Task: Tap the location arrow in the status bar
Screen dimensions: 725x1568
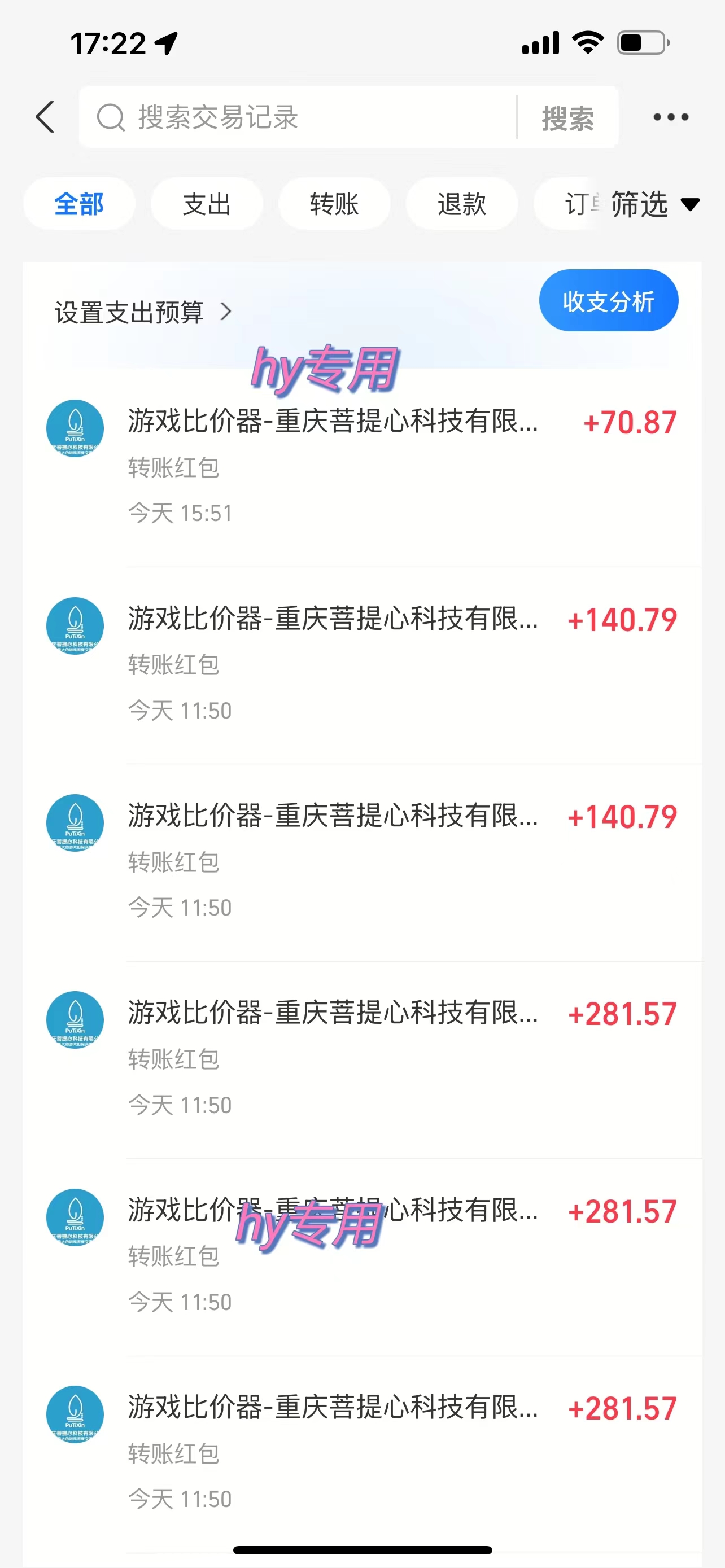Action: [163, 41]
